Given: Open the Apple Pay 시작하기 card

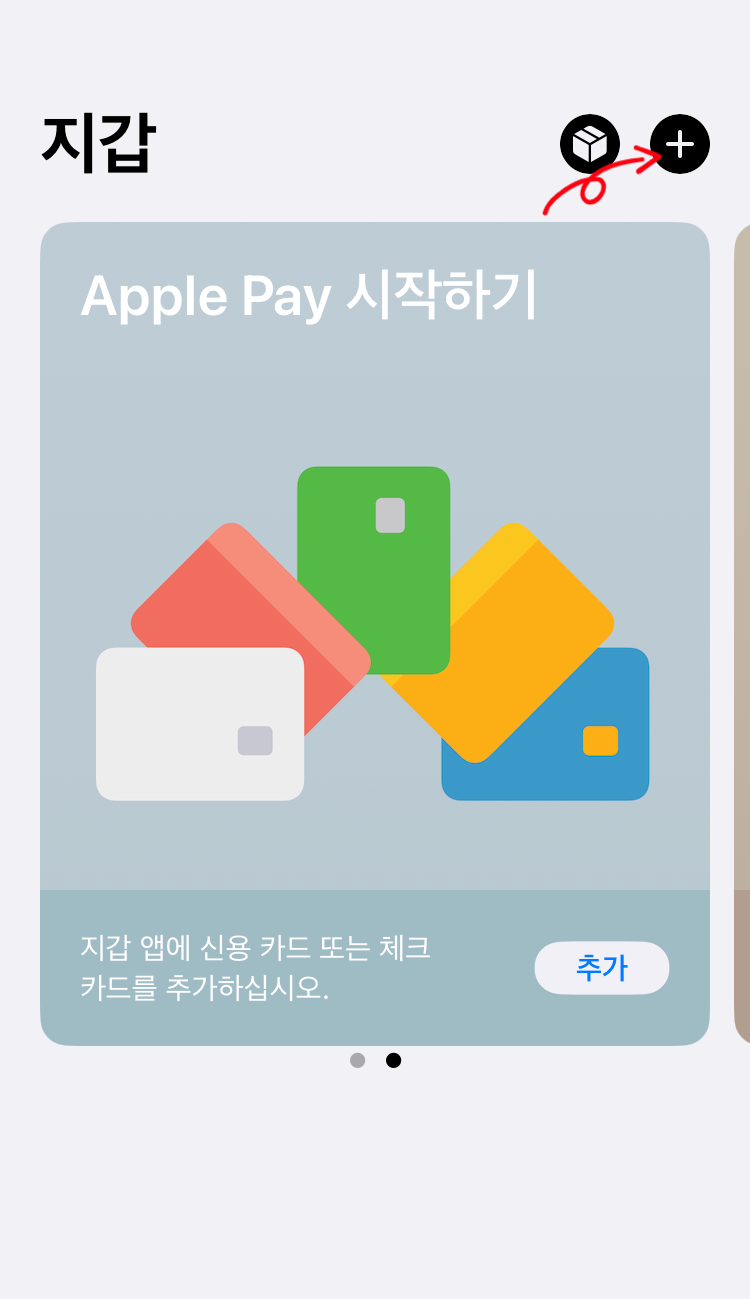Looking at the screenshot, I should (374, 560).
